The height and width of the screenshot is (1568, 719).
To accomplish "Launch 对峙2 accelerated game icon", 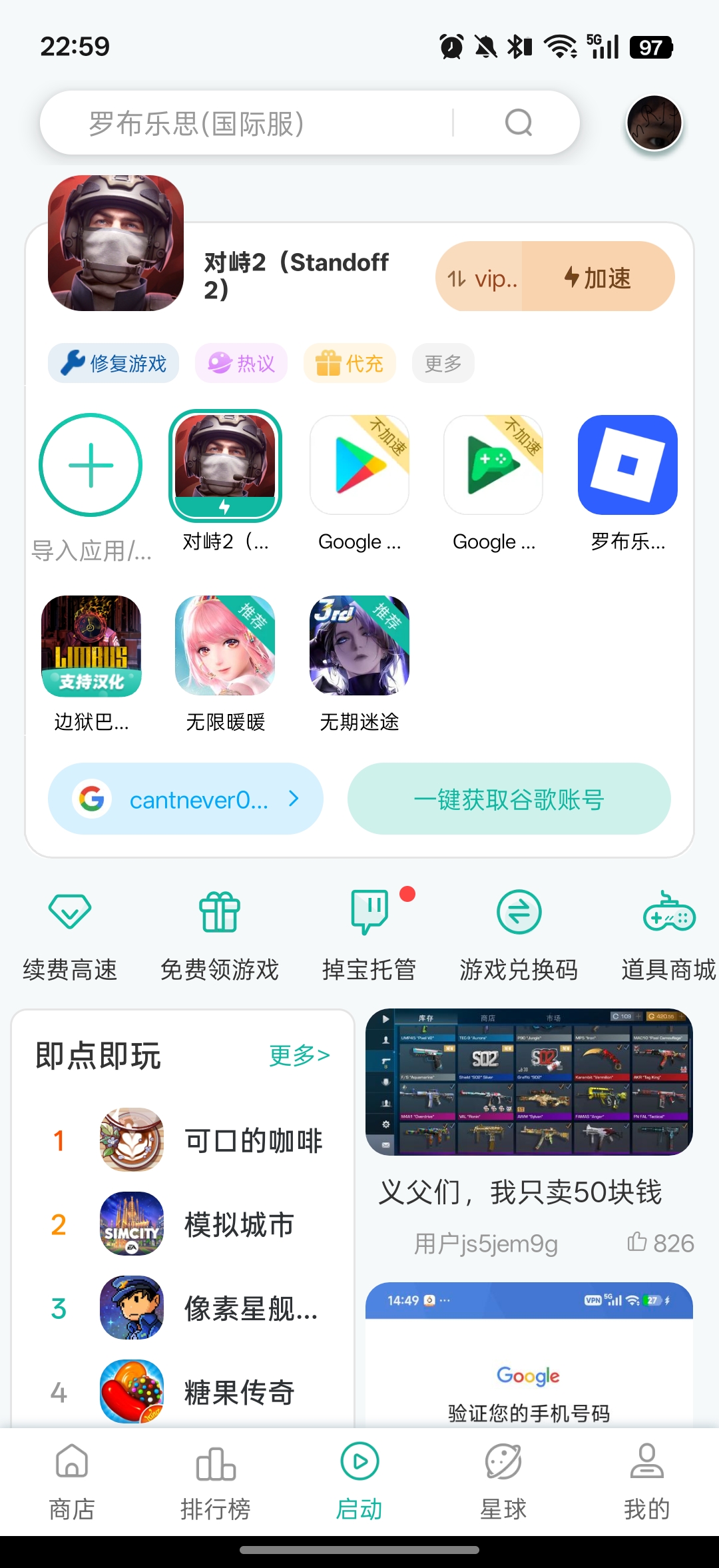I will click(226, 465).
